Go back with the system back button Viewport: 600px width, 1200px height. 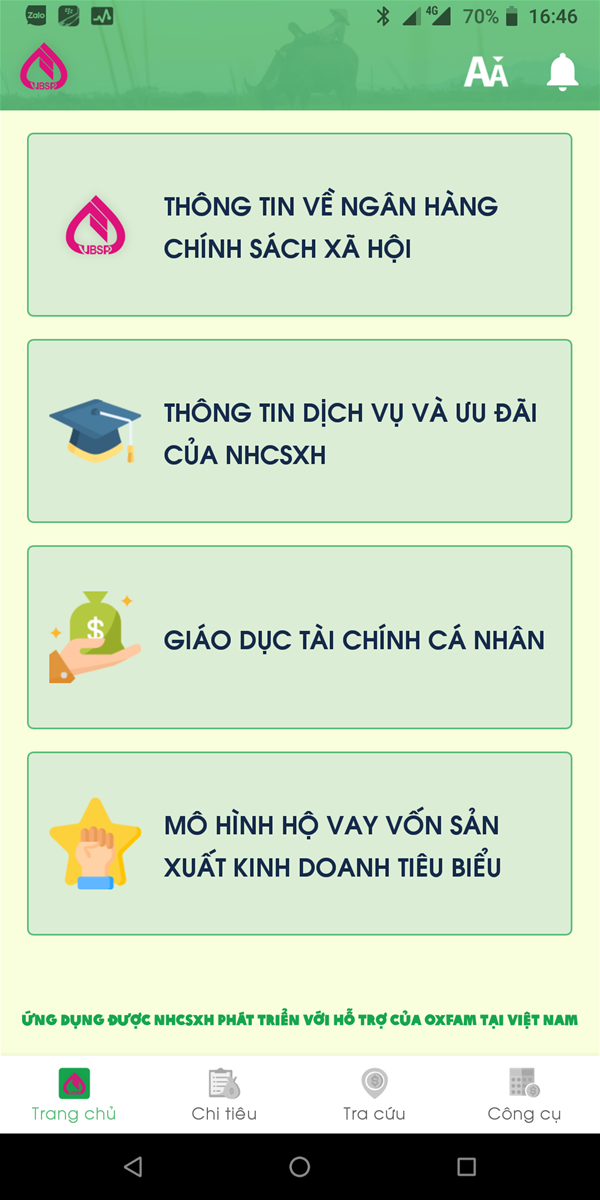[133, 1166]
